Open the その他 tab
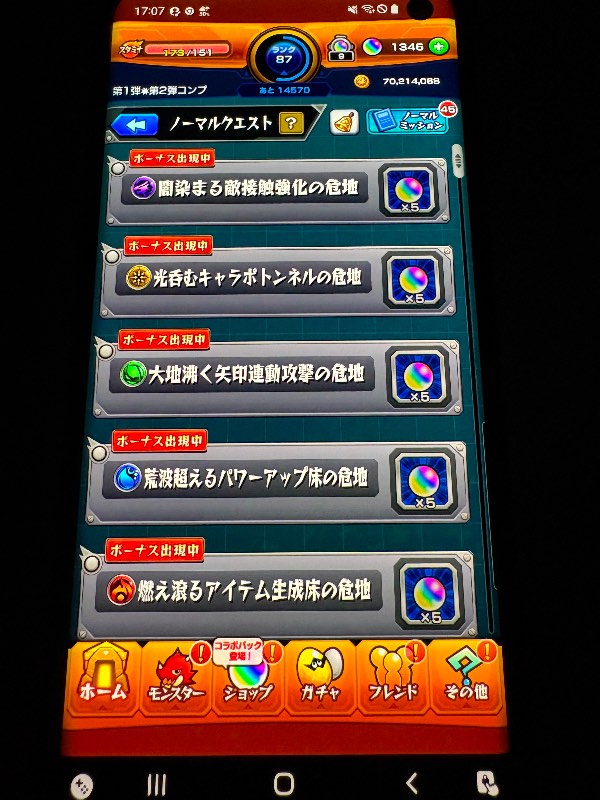This screenshot has width=600, height=800. [x=465, y=677]
